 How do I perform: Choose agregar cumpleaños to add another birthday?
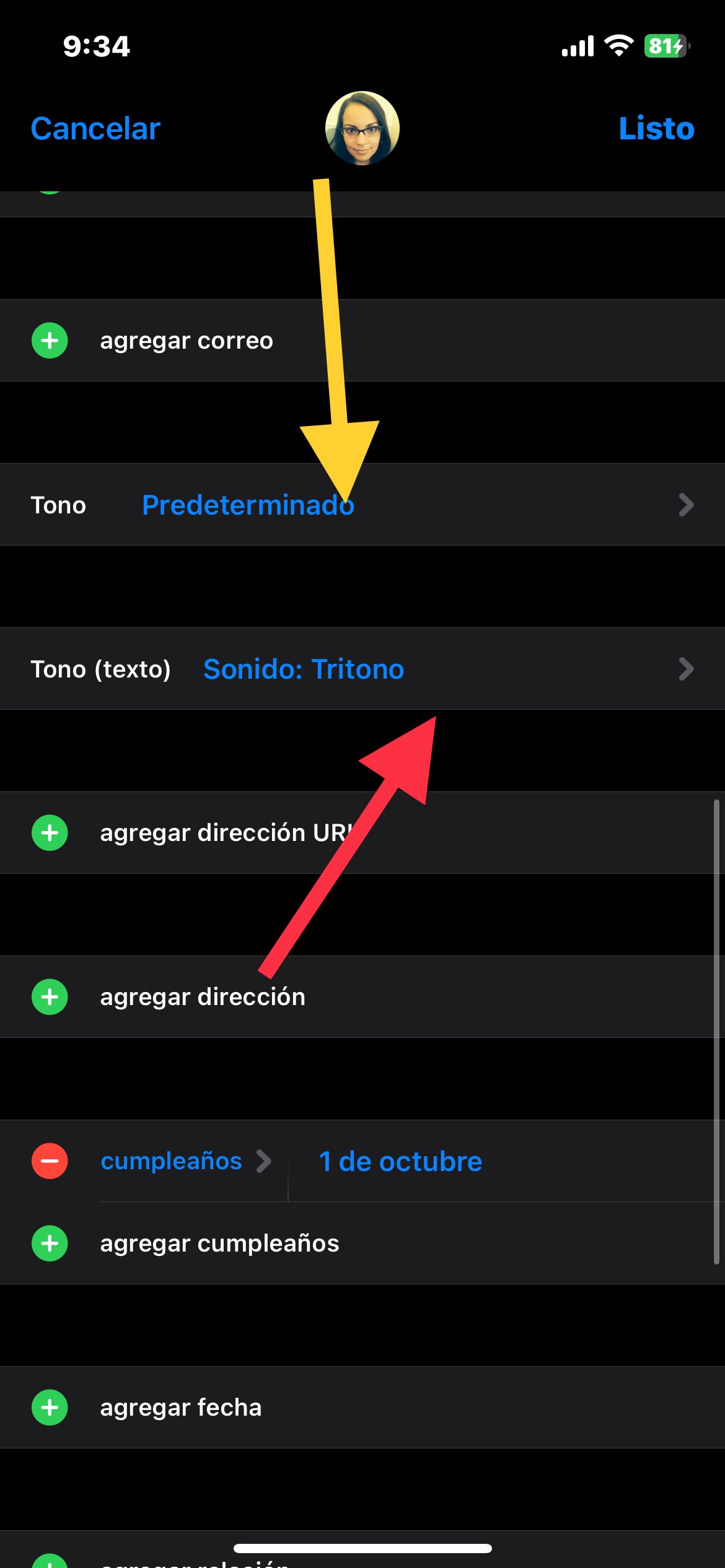tap(219, 1244)
